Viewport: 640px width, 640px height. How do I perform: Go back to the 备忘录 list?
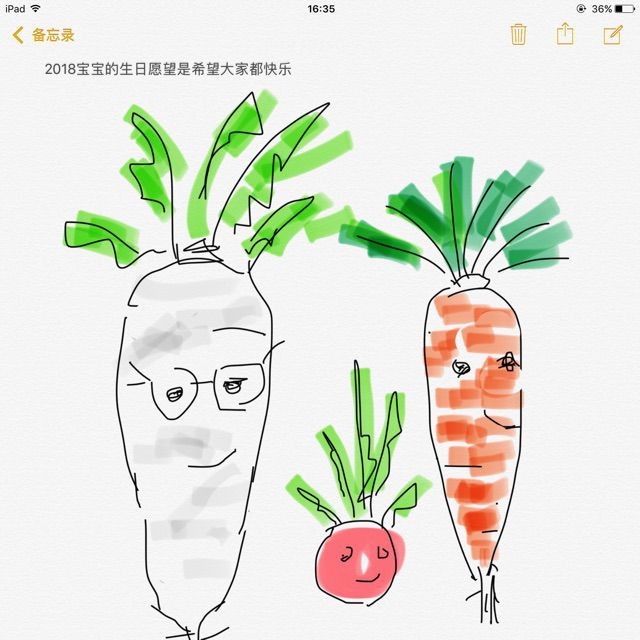tap(43, 35)
